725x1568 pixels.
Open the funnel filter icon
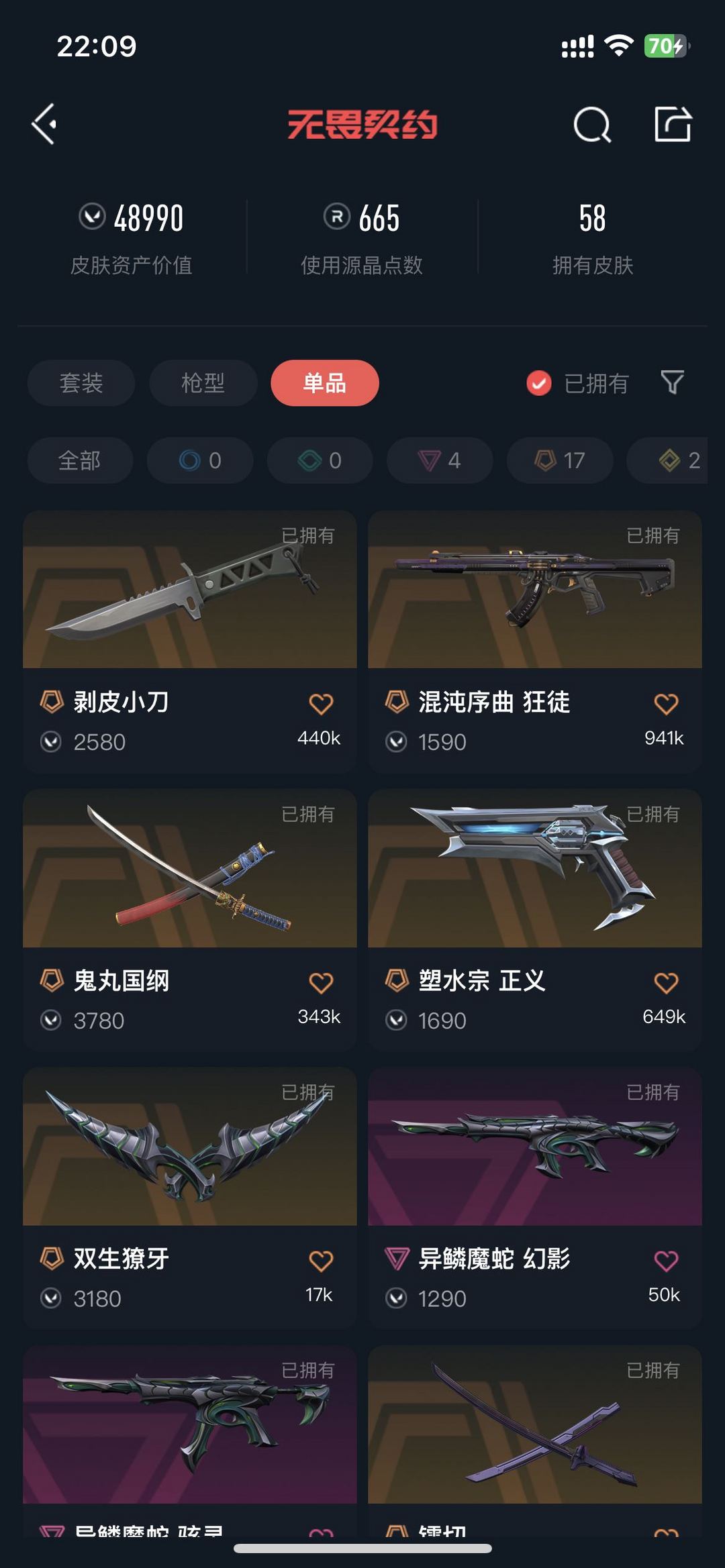[673, 382]
